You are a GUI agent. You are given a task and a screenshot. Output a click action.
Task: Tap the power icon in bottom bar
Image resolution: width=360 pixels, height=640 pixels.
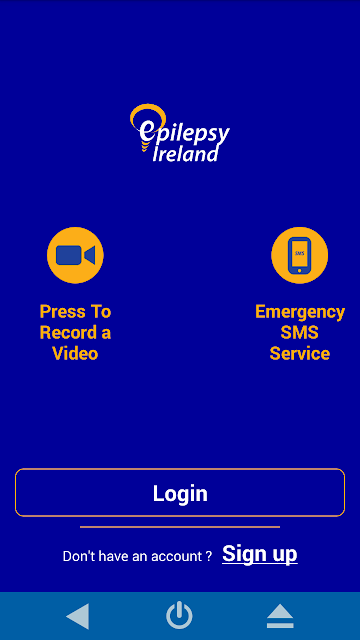[179, 616]
